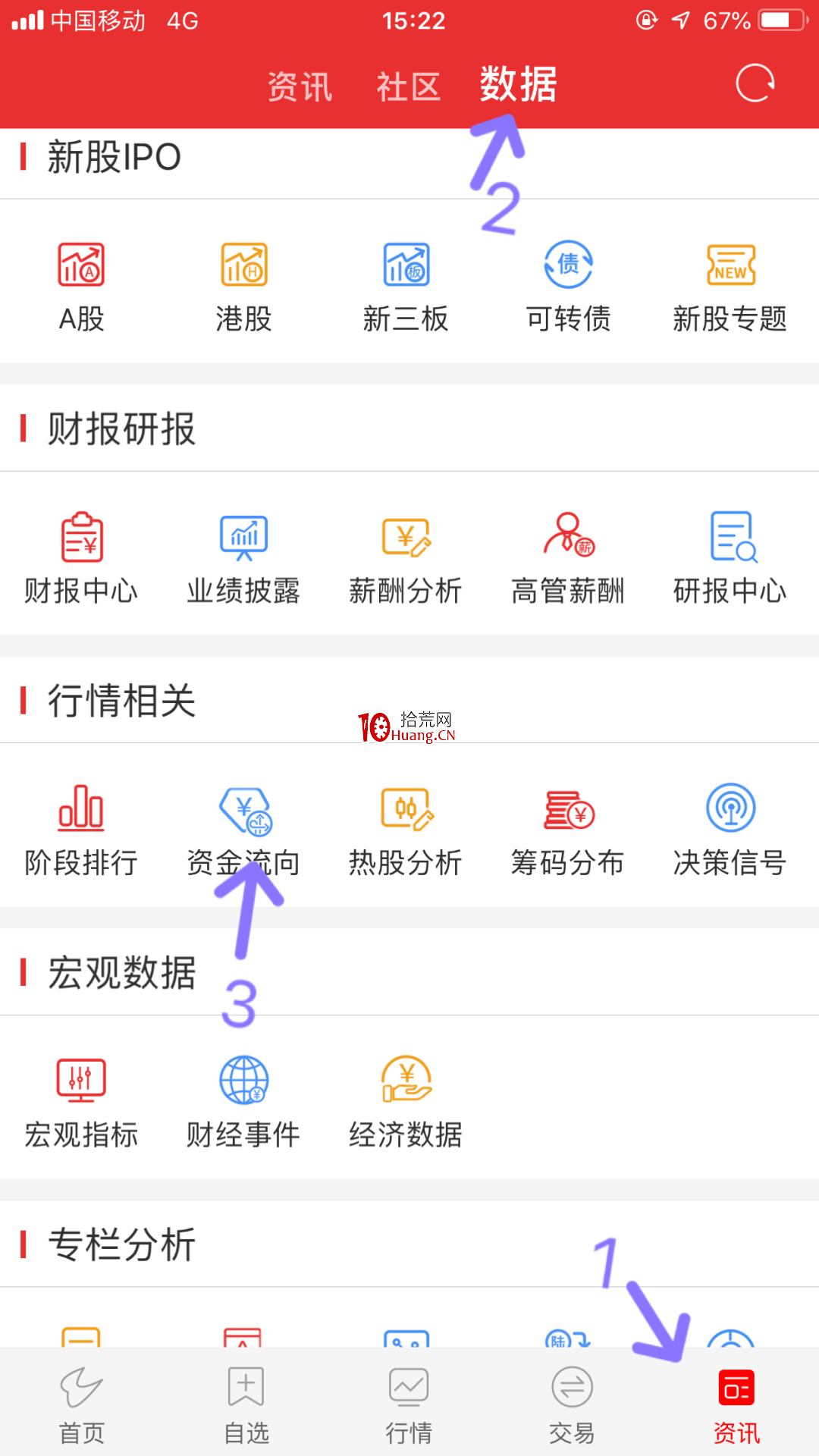
Task: Switch to the 社区 top tab
Action: [x=409, y=86]
